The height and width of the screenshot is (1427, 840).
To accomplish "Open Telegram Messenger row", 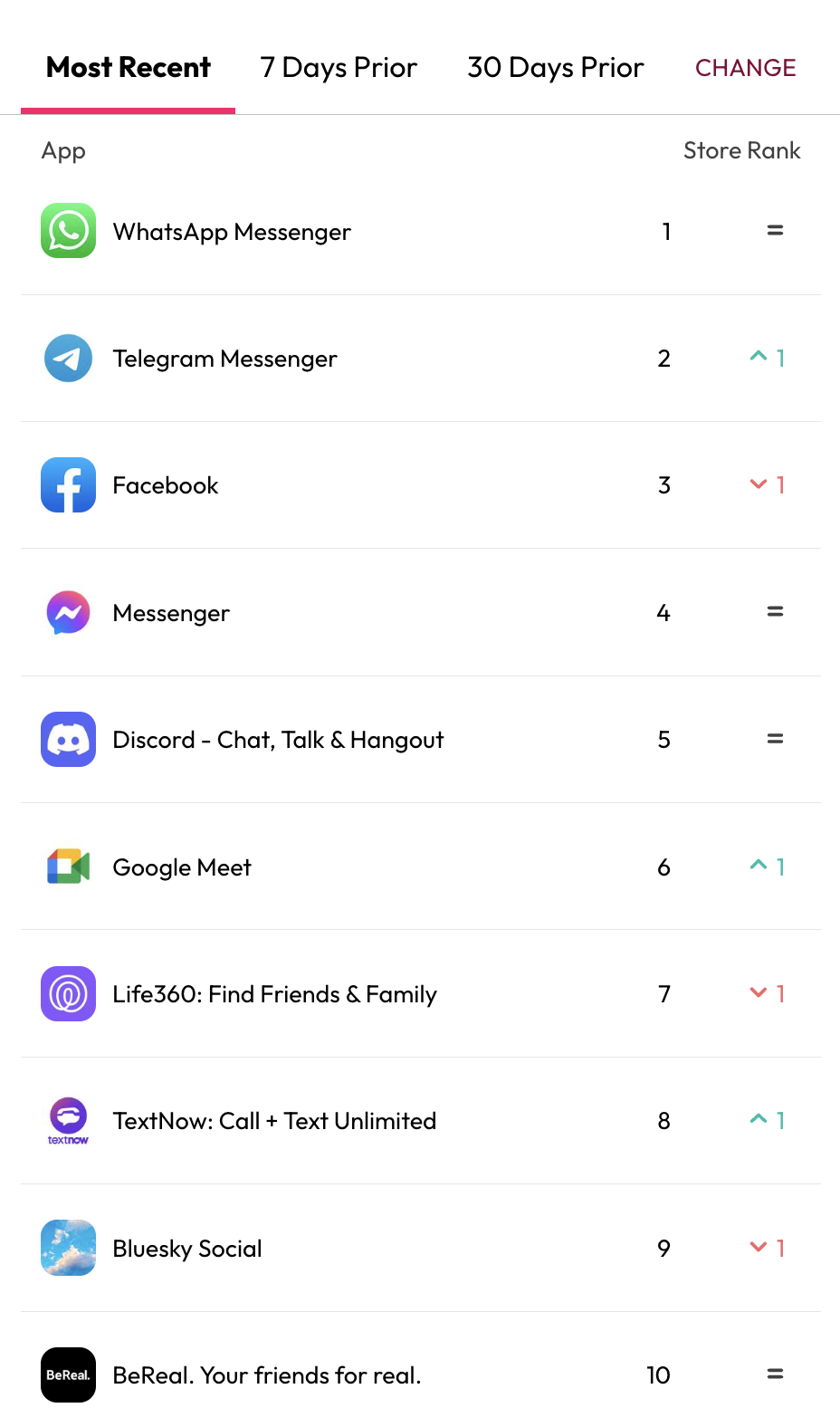I will 224,359.
